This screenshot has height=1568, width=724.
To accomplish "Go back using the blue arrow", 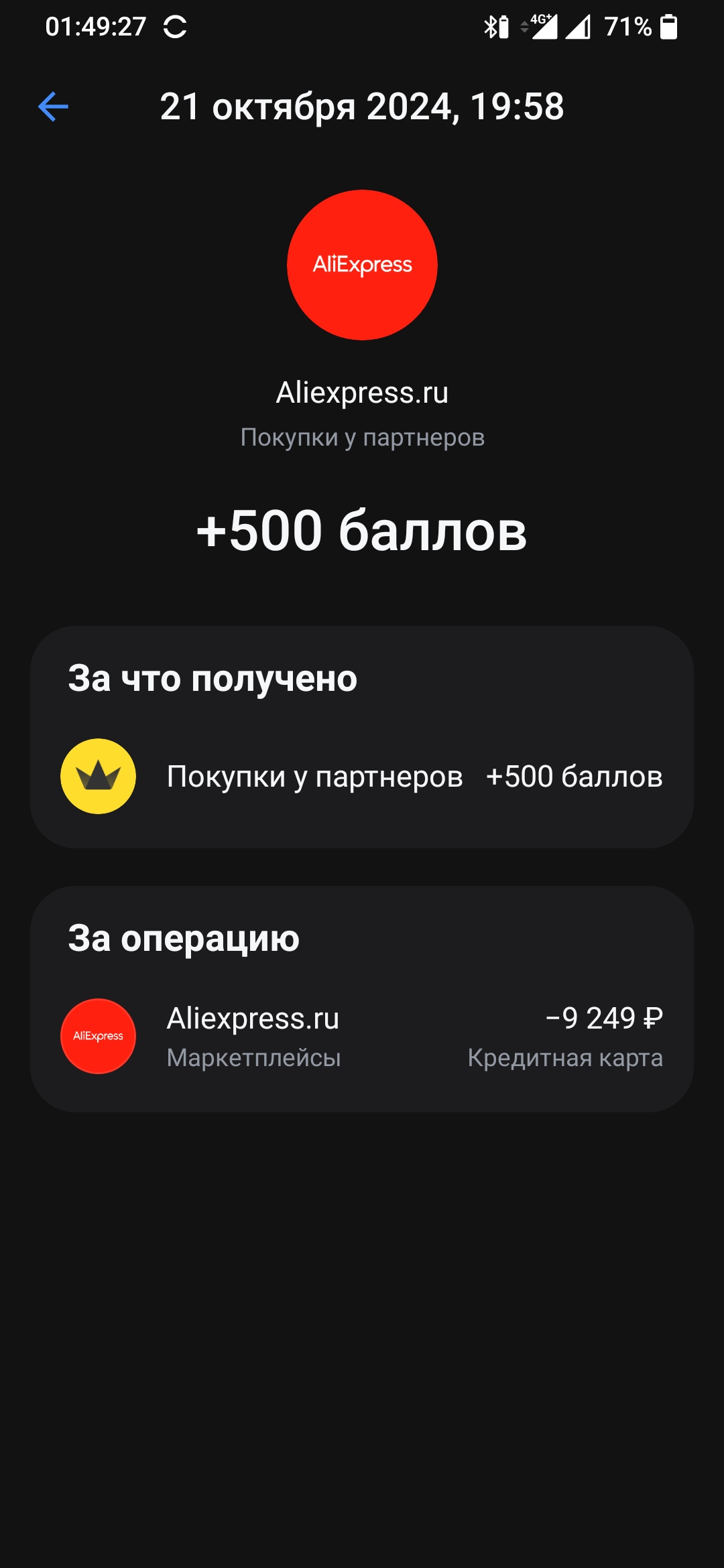I will point(54,107).
